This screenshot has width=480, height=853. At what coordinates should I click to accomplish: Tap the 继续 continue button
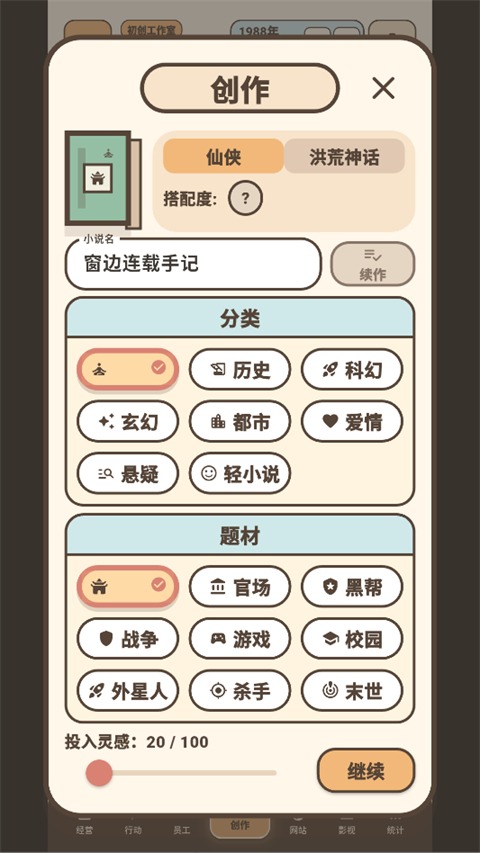(x=366, y=770)
